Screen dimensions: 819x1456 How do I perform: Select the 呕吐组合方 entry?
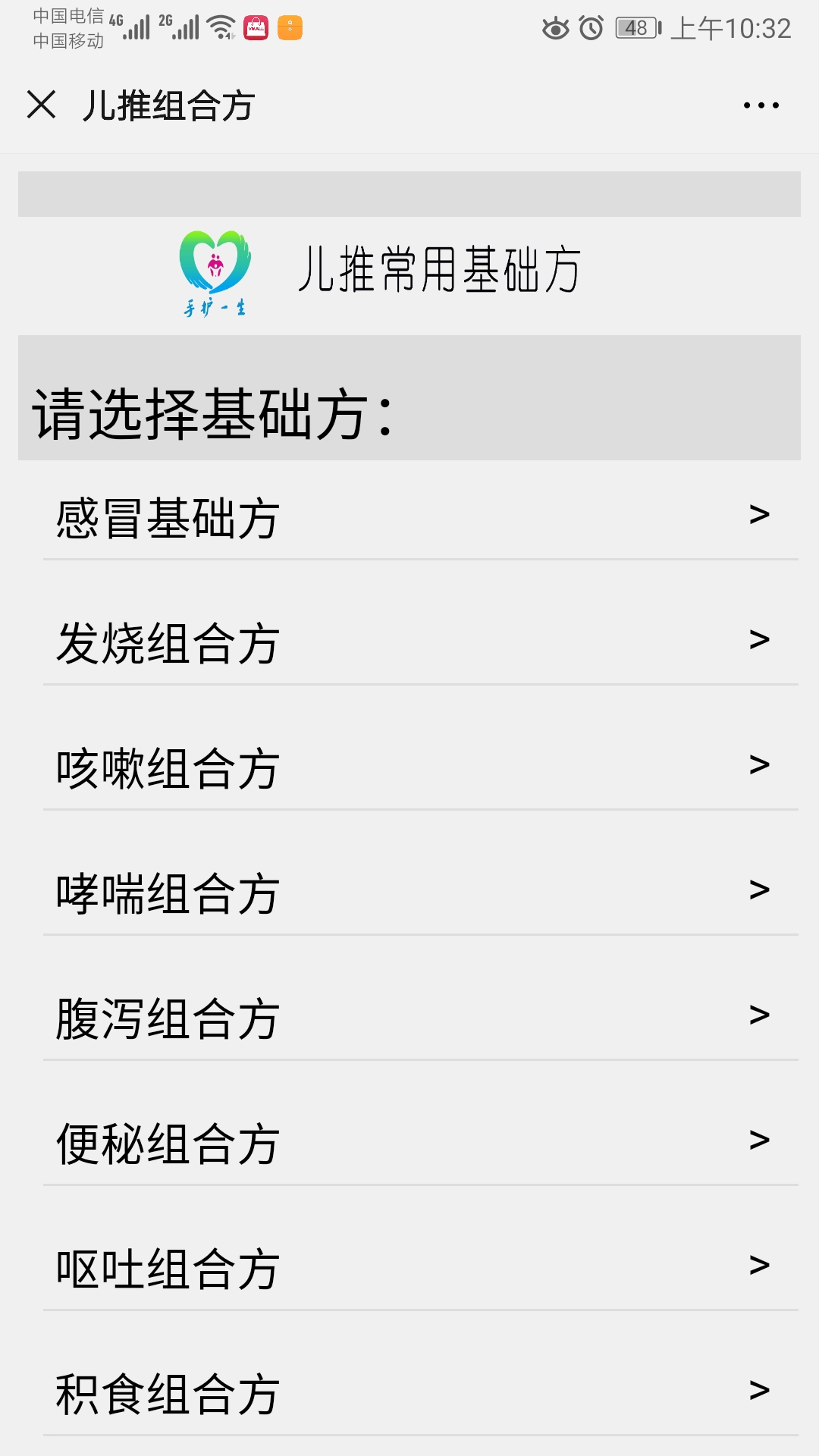click(x=421, y=1268)
